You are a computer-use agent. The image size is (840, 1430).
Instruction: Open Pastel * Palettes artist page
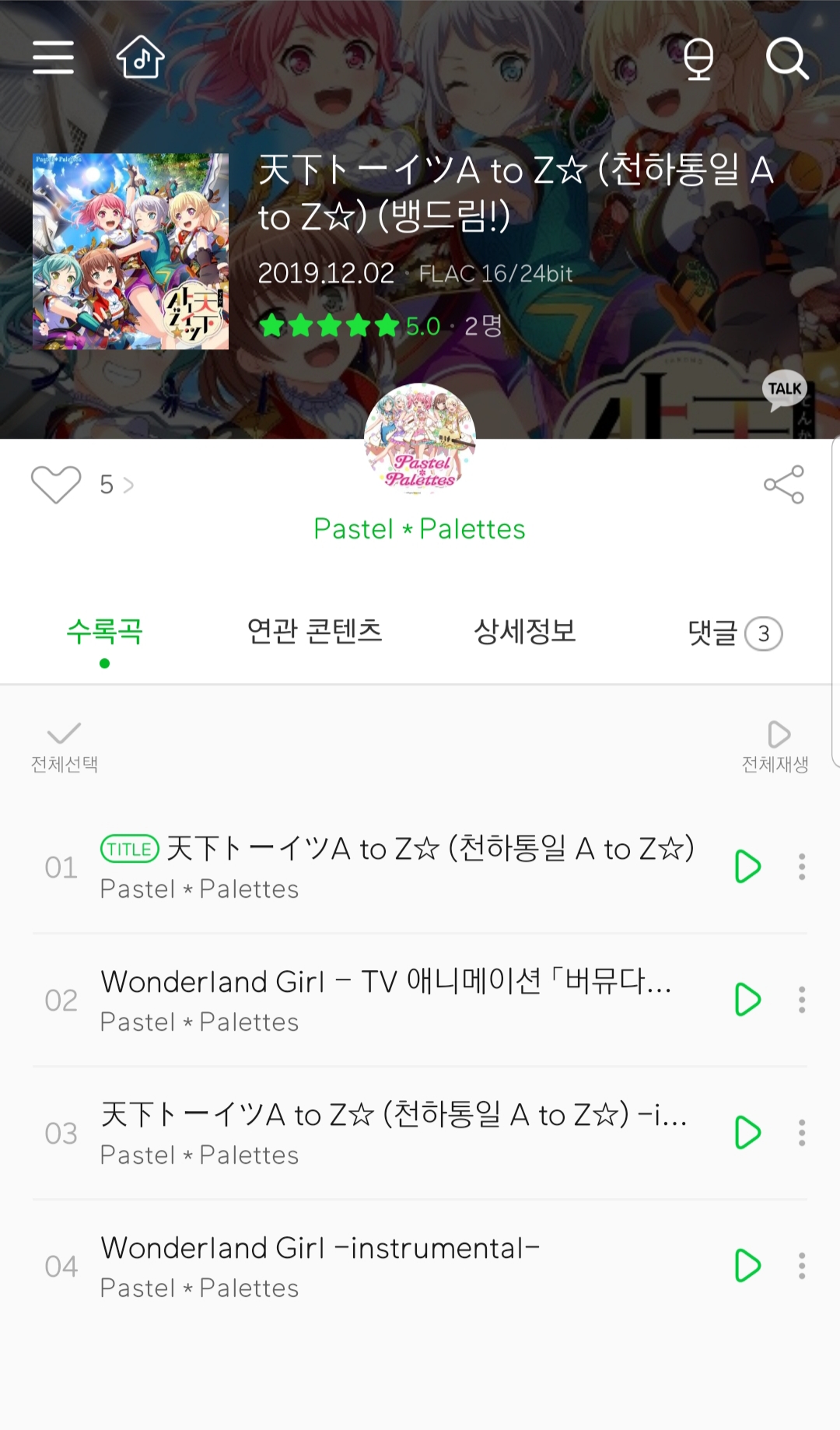pyautogui.click(x=420, y=529)
